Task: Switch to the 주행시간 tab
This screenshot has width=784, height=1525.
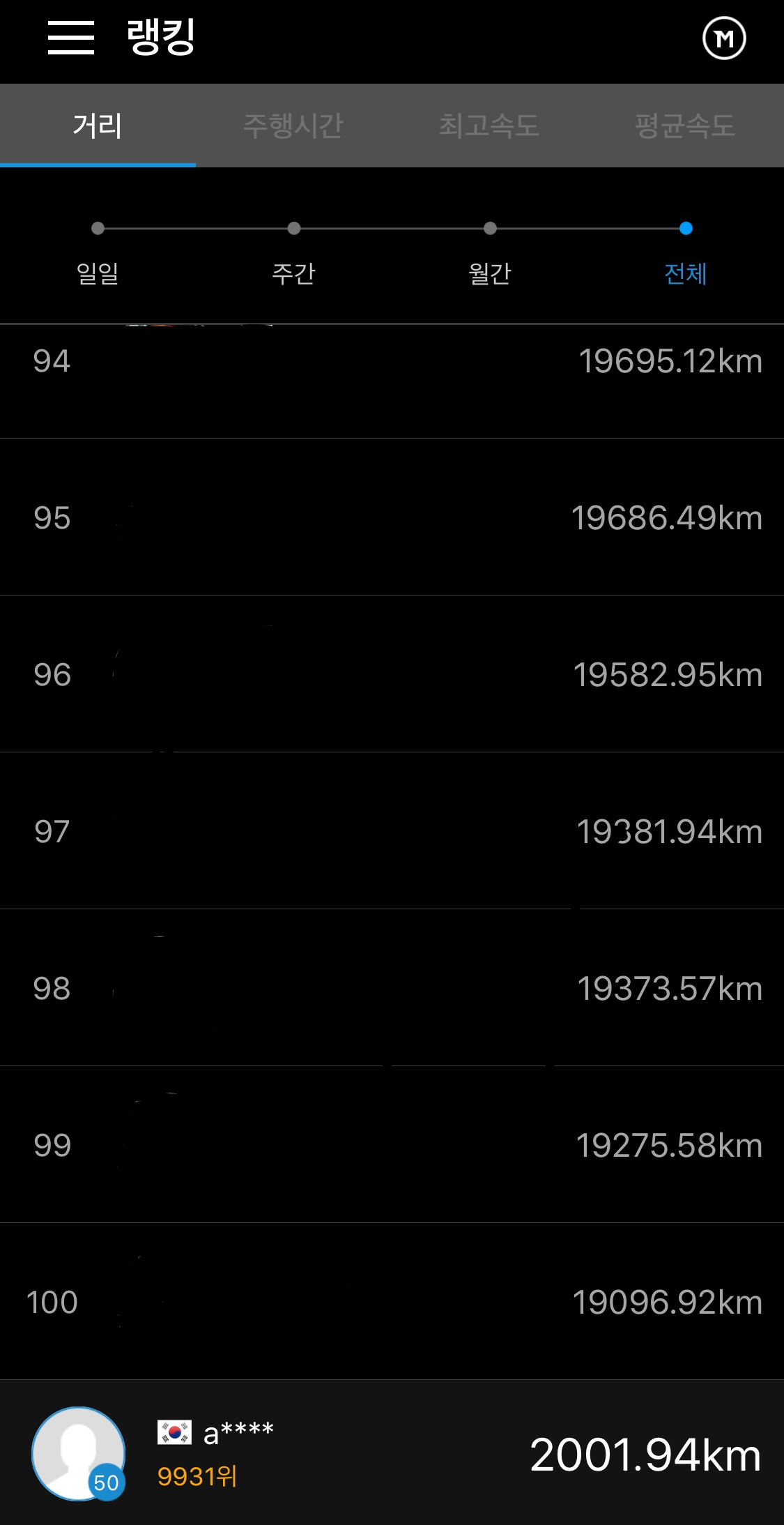Action: 293,126
